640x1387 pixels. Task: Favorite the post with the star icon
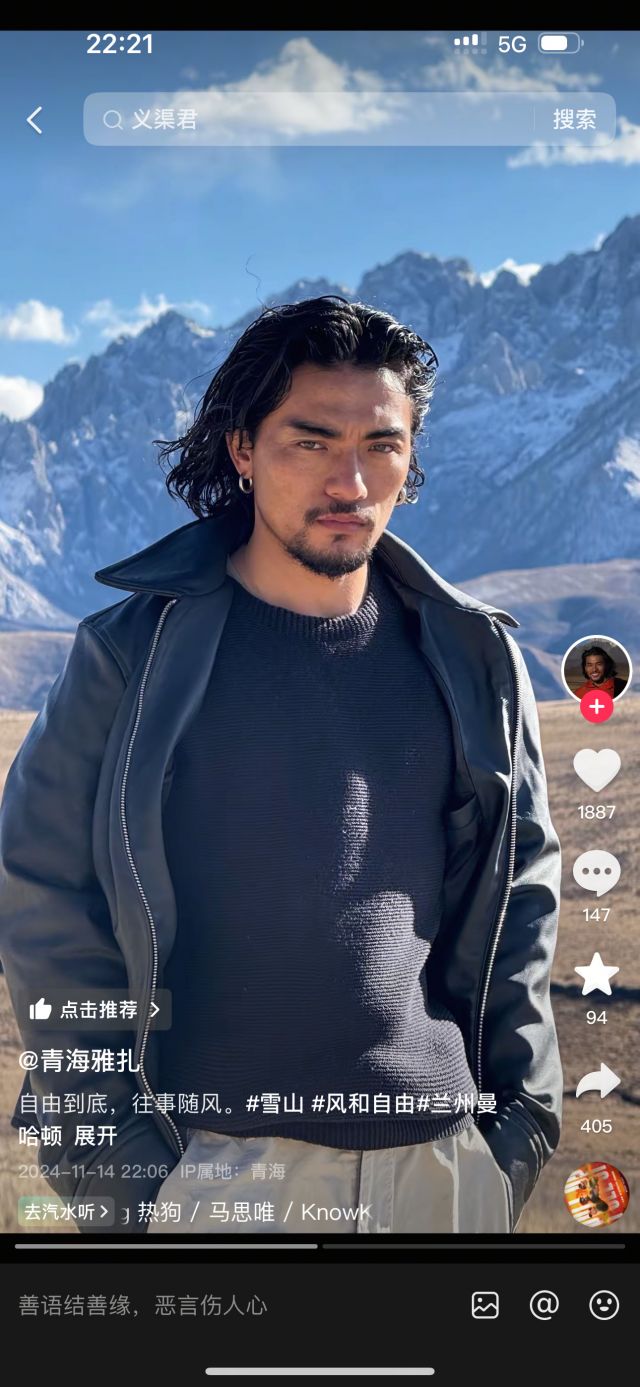(x=597, y=975)
